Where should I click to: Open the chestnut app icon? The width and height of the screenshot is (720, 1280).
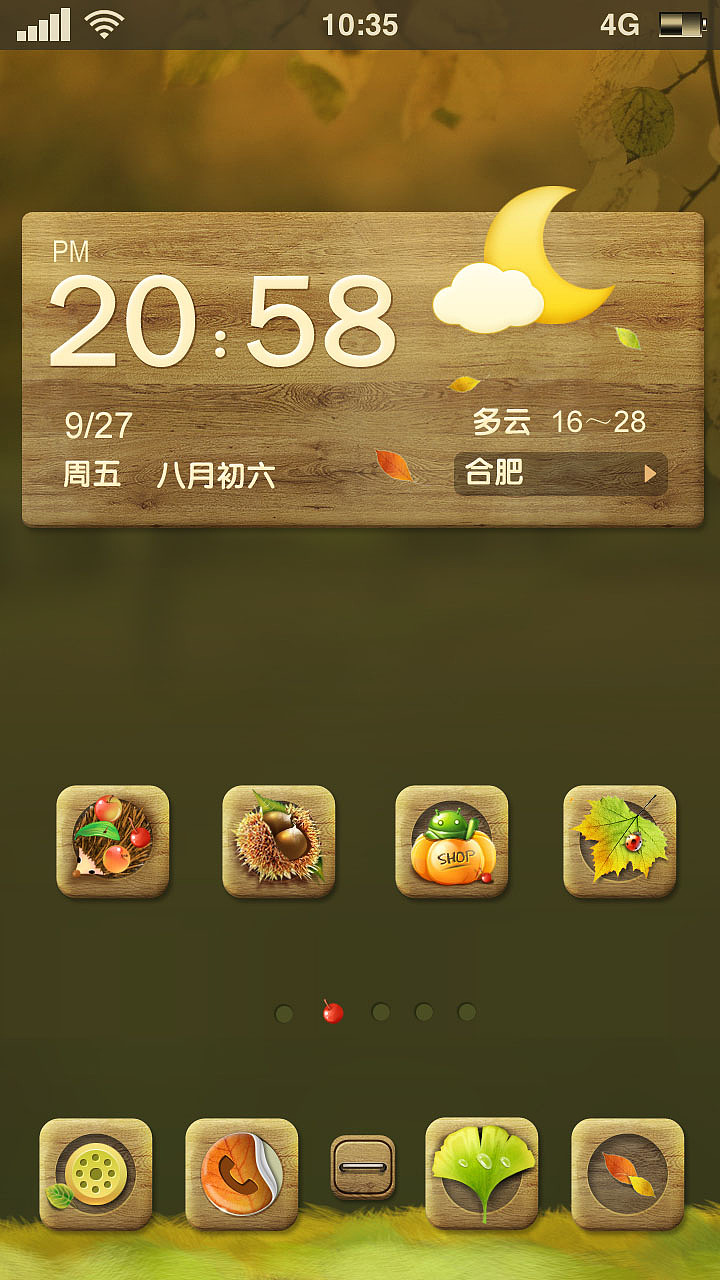(x=278, y=841)
